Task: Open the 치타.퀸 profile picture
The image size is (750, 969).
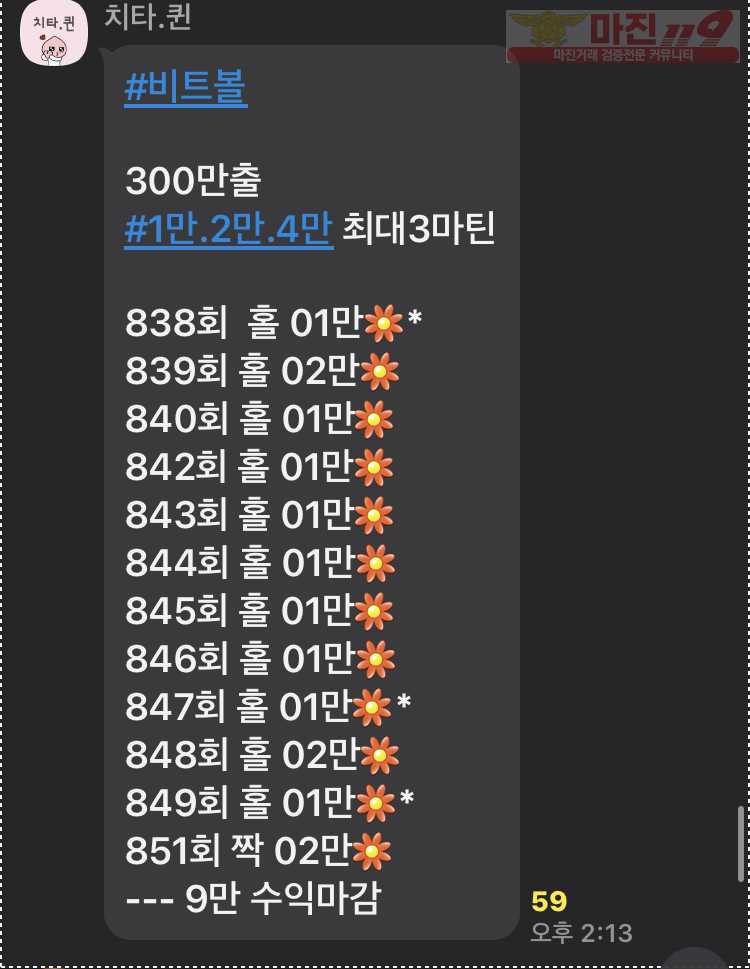Action: click(x=54, y=33)
